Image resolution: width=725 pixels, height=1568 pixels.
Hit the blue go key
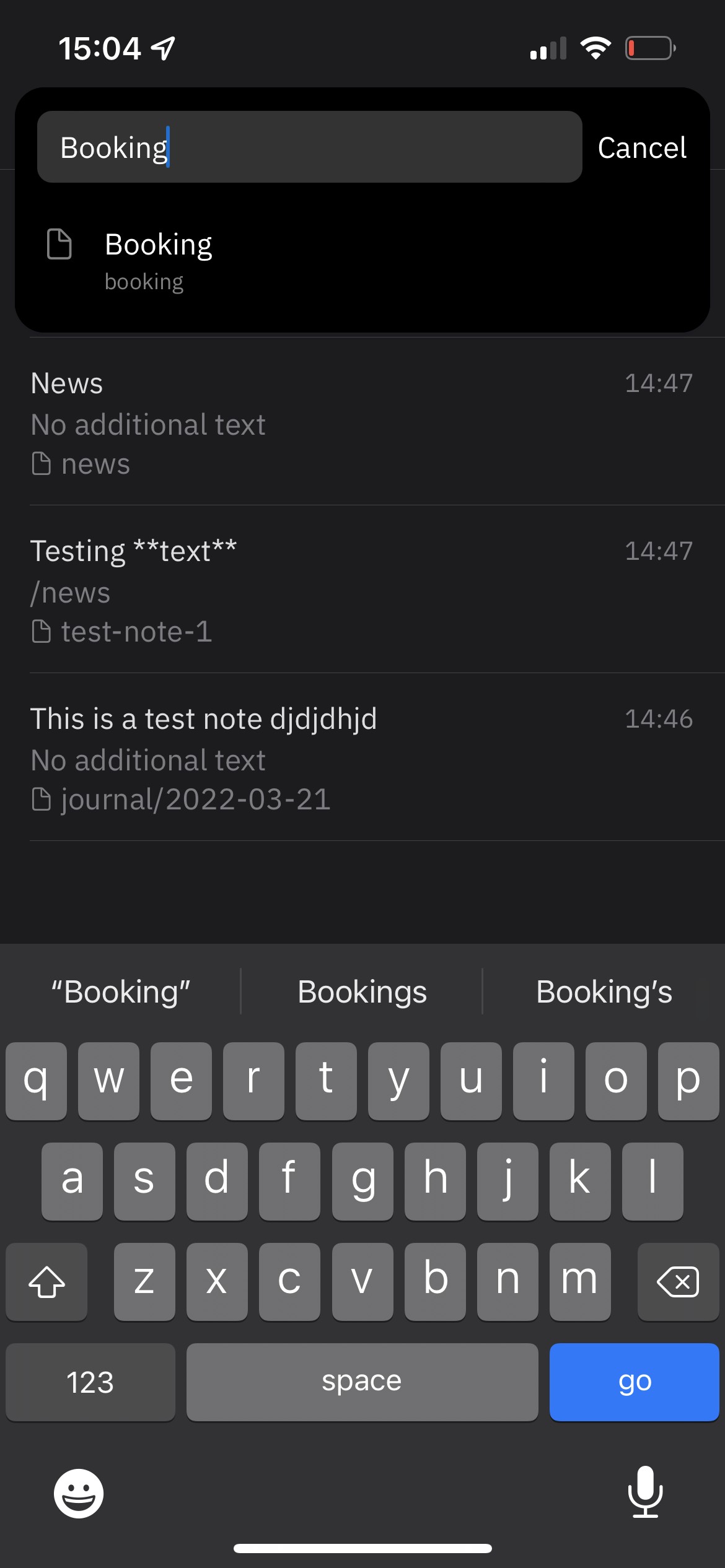634,1382
